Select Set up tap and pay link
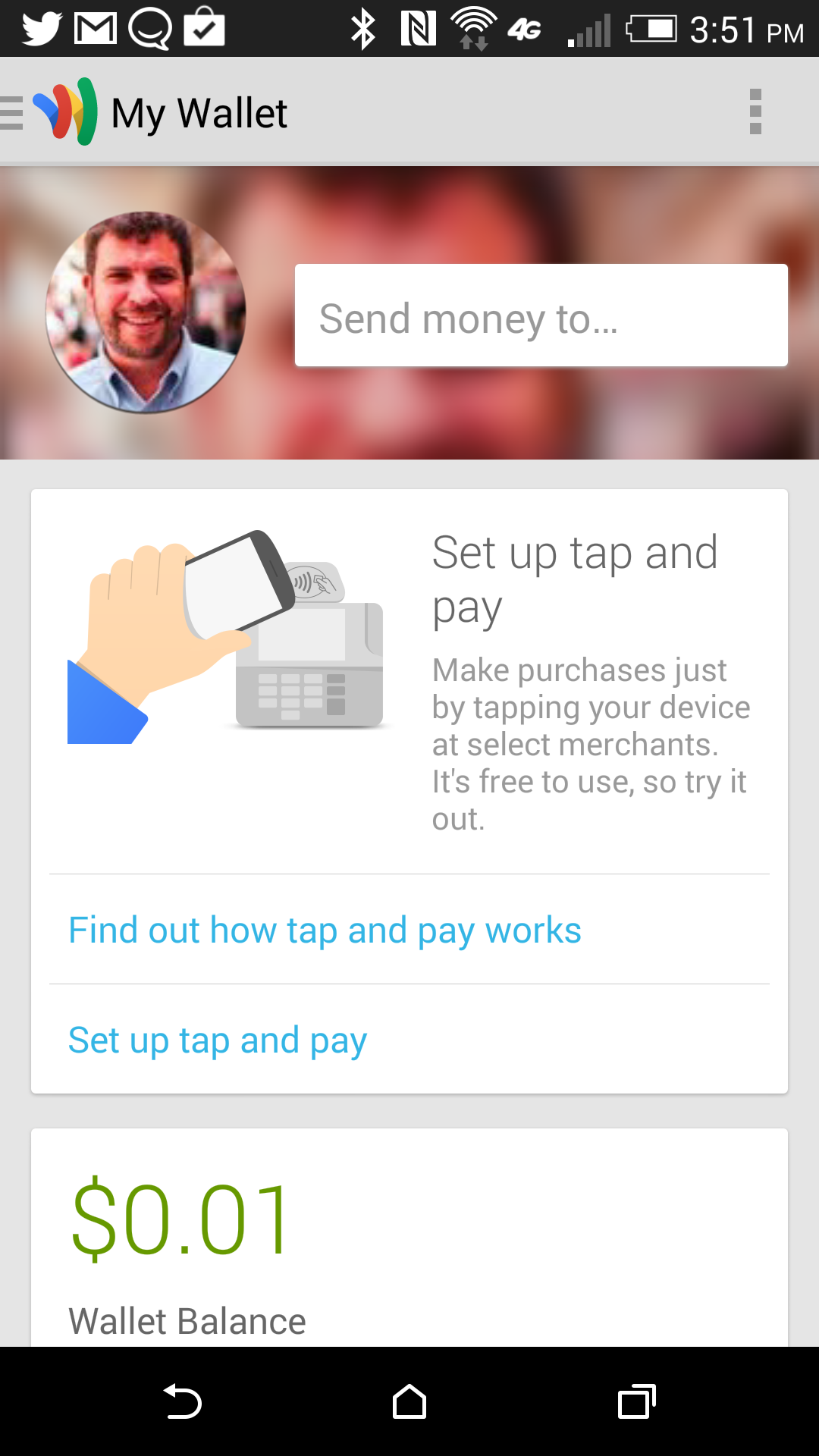Image resolution: width=819 pixels, height=1456 pixels. coord(218,1040)
